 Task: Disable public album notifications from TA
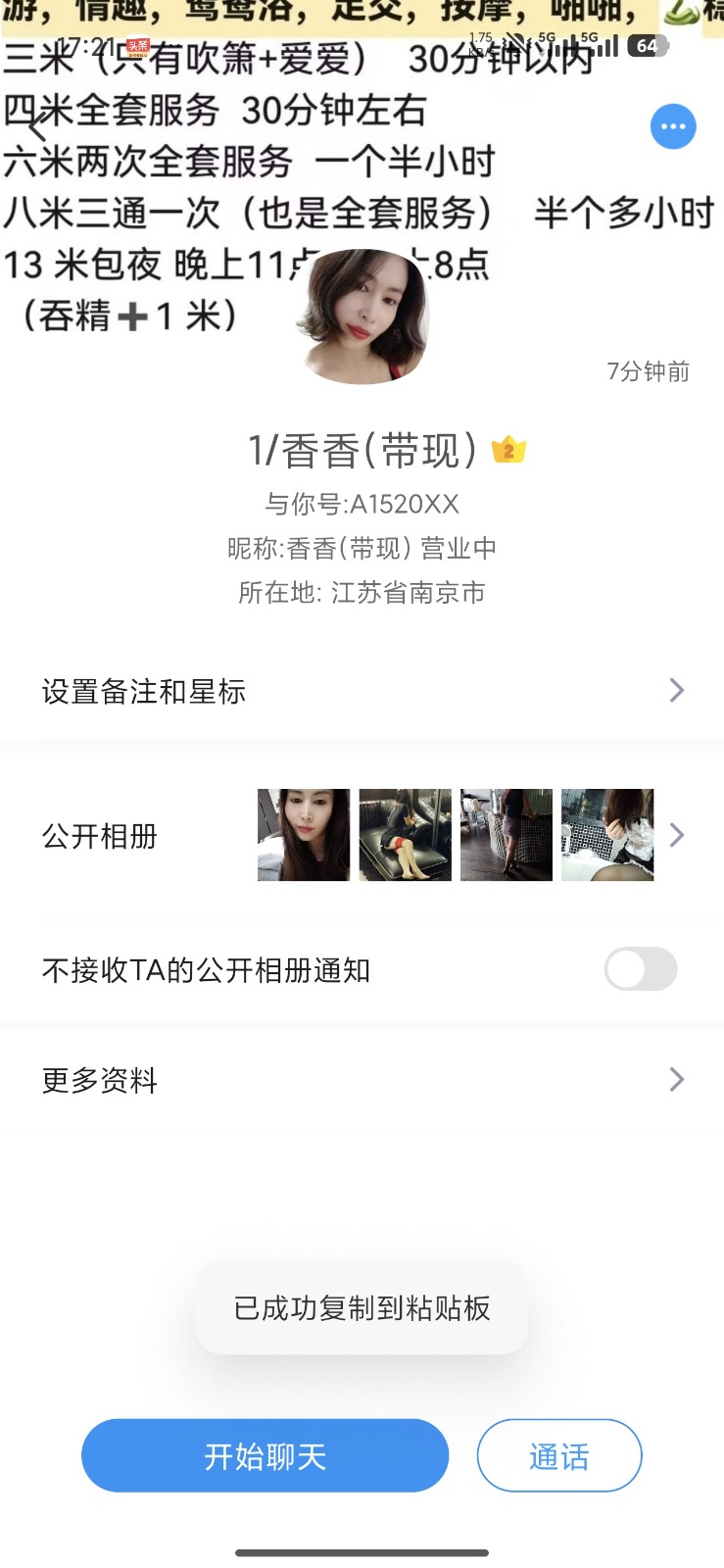(x=641, y=969)
